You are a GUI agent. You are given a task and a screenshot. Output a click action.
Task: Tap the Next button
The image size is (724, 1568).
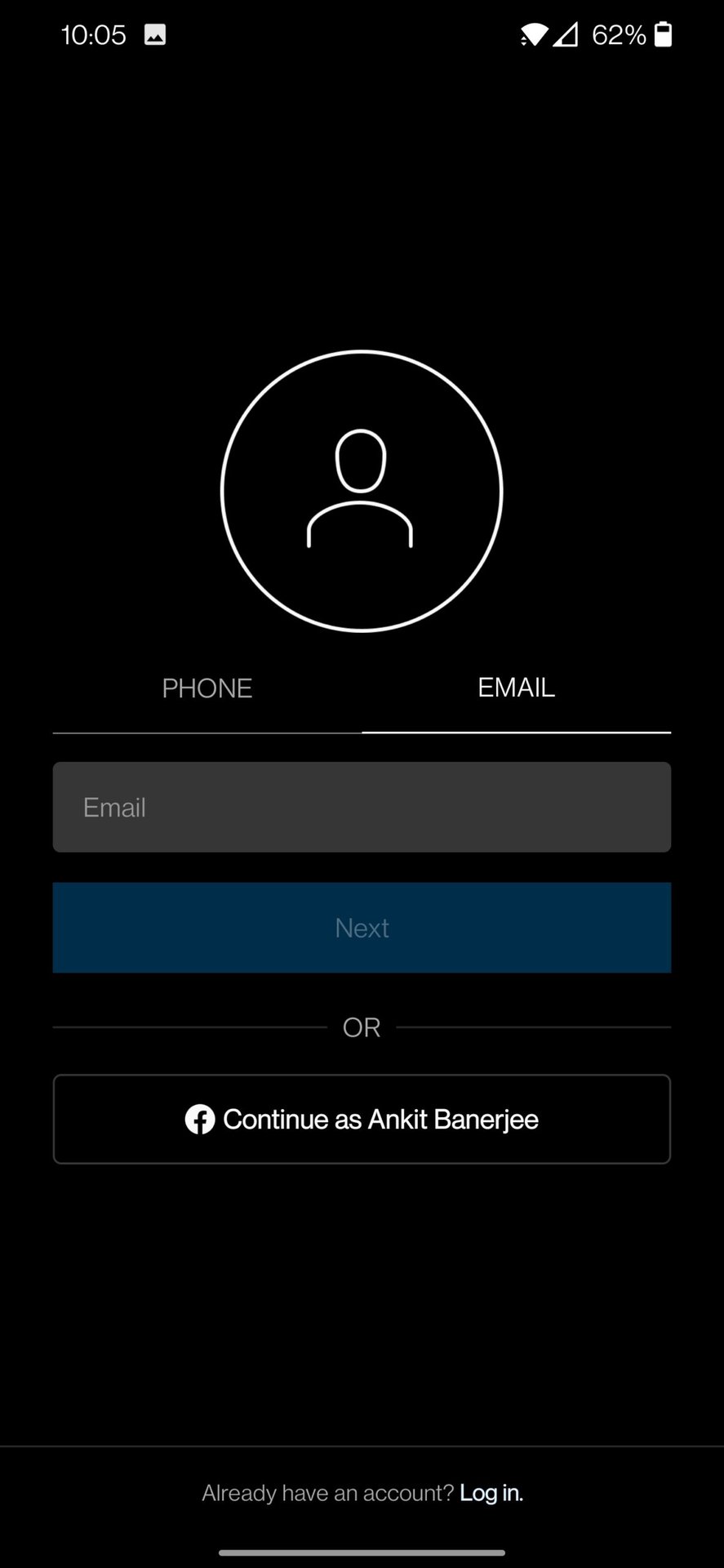click(x=362, y=928)
